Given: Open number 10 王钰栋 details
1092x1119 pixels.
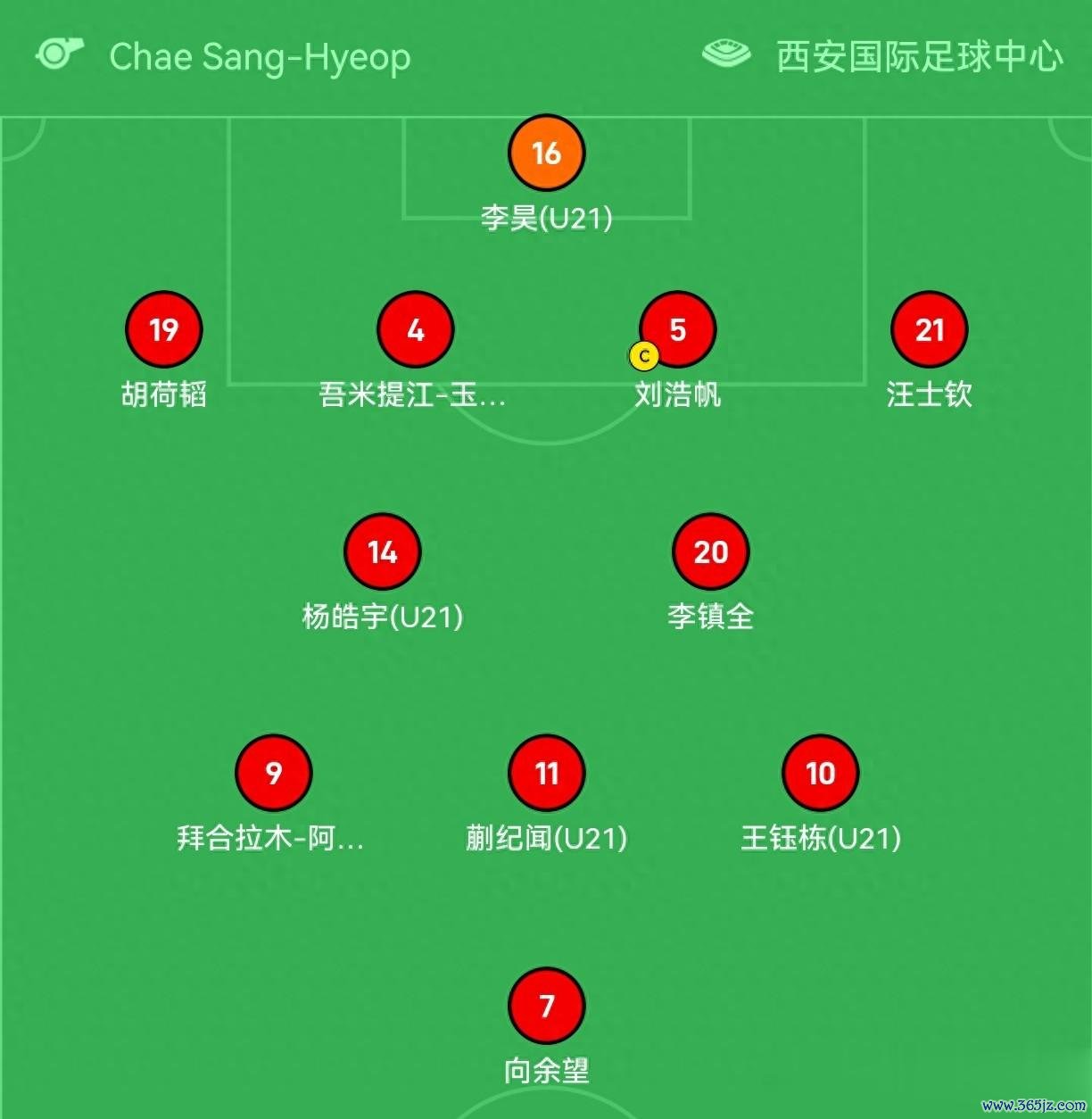Looking at the screenshot, I should tap(820, 773).
